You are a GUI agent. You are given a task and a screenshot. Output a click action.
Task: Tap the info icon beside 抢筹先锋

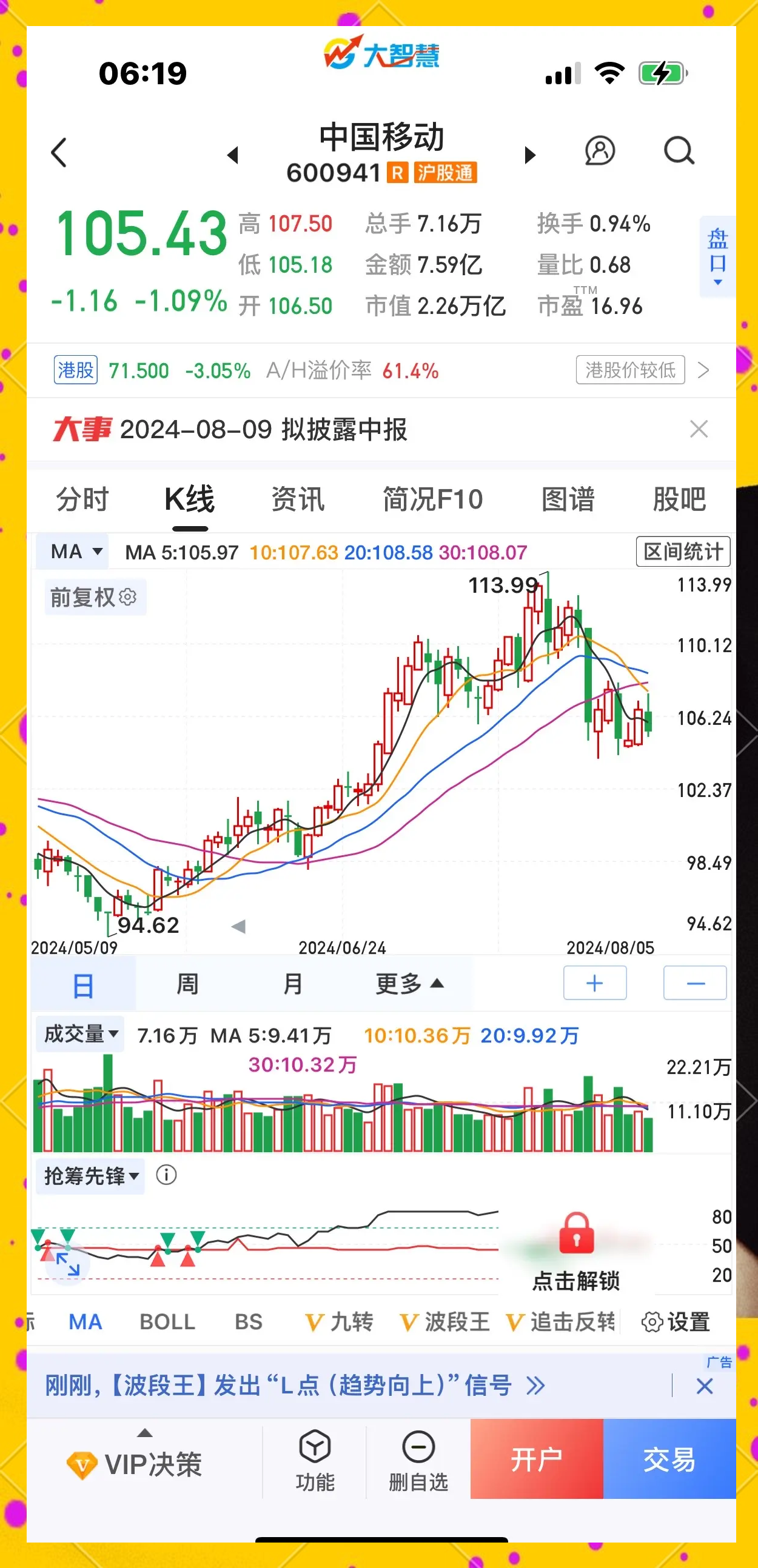coord(166,1176)
